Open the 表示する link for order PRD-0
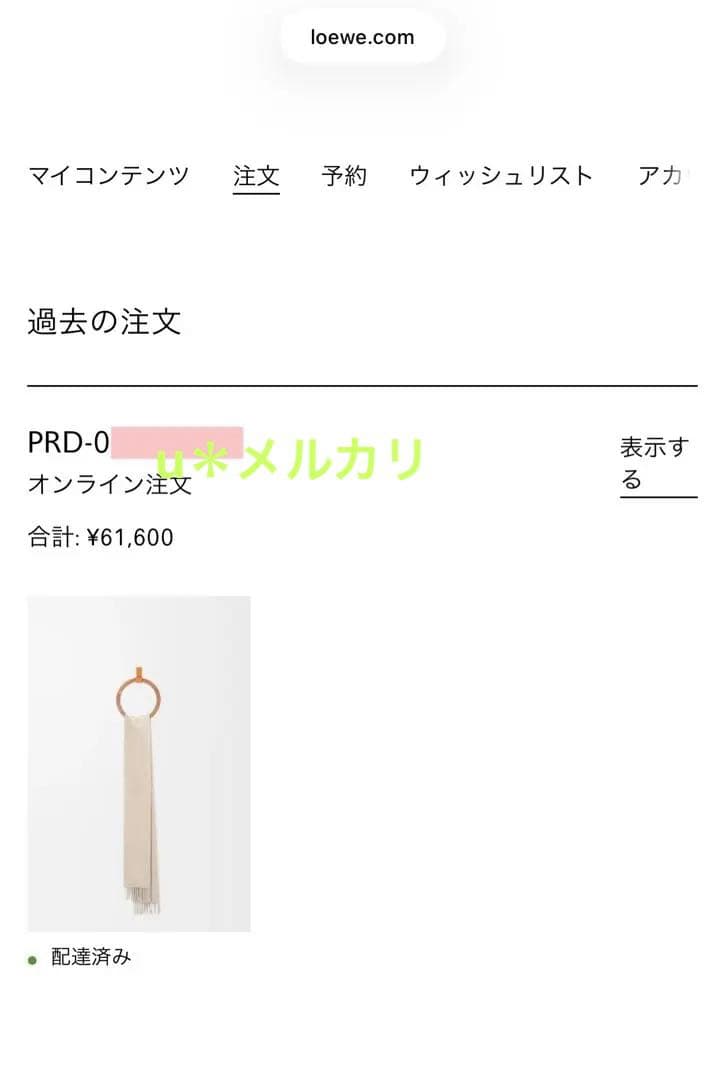 coord(657,460)
